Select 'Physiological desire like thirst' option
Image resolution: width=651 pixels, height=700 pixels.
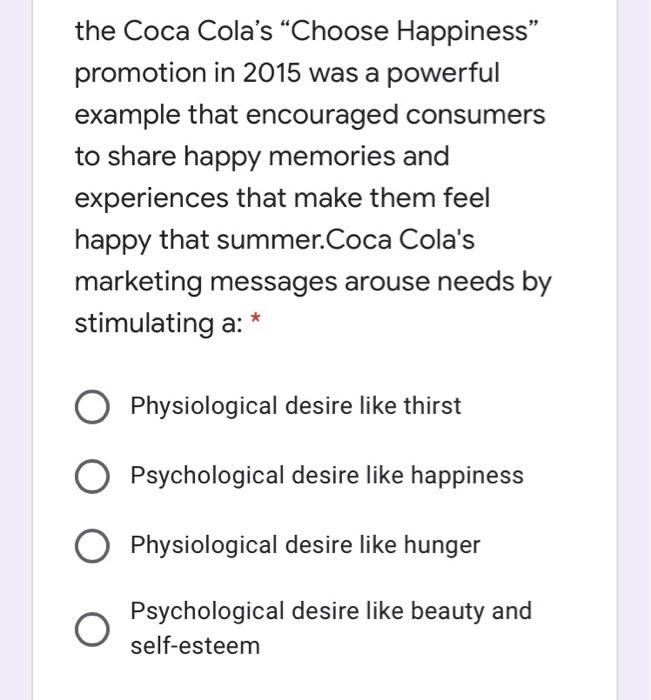tap(92, 408)
